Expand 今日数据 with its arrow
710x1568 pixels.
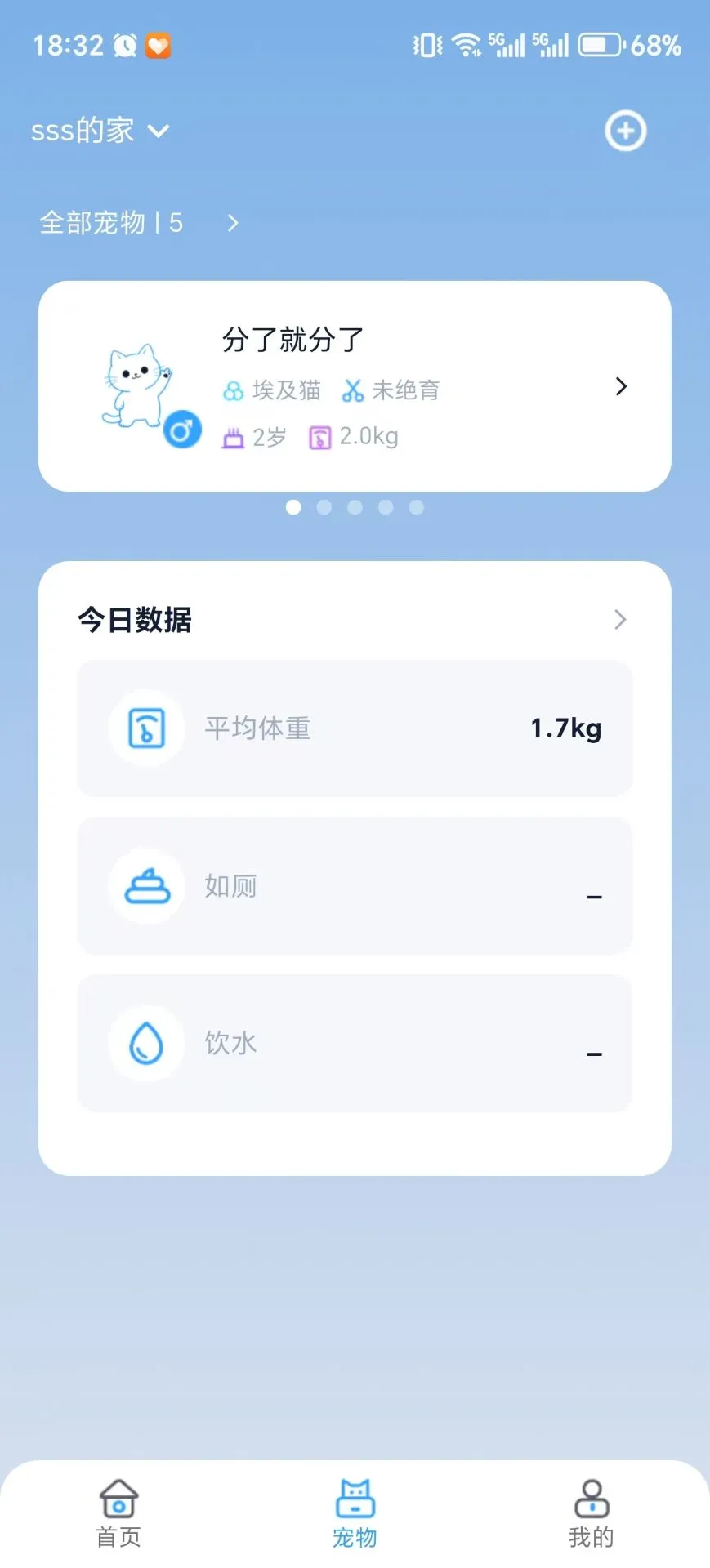pos(620,619)
